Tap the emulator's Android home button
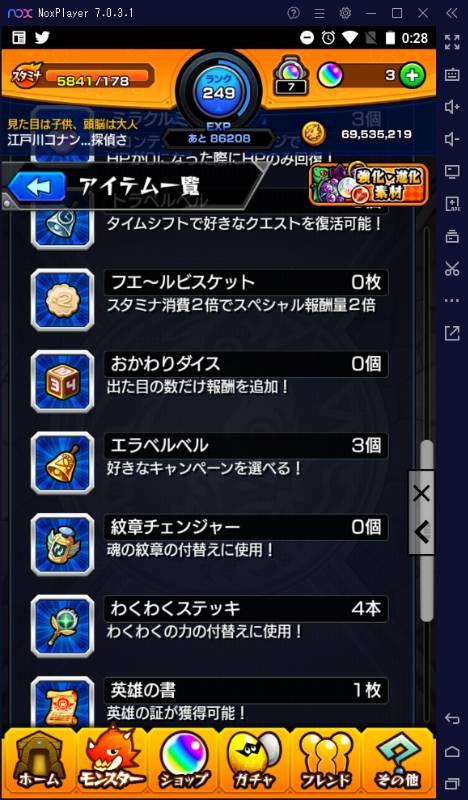 coord(452,752)
